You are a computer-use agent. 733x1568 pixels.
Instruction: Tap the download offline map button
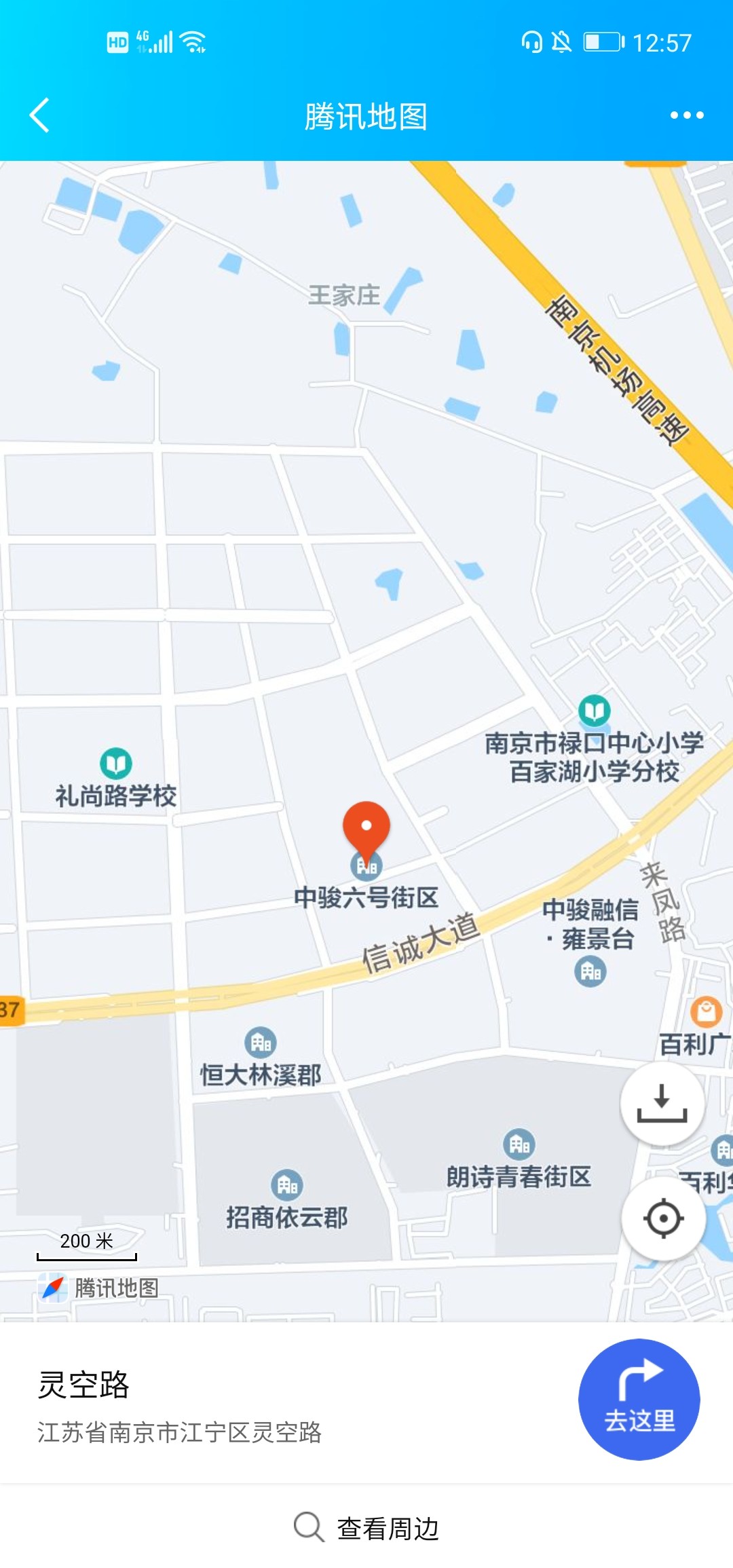tap(662, 1104)
